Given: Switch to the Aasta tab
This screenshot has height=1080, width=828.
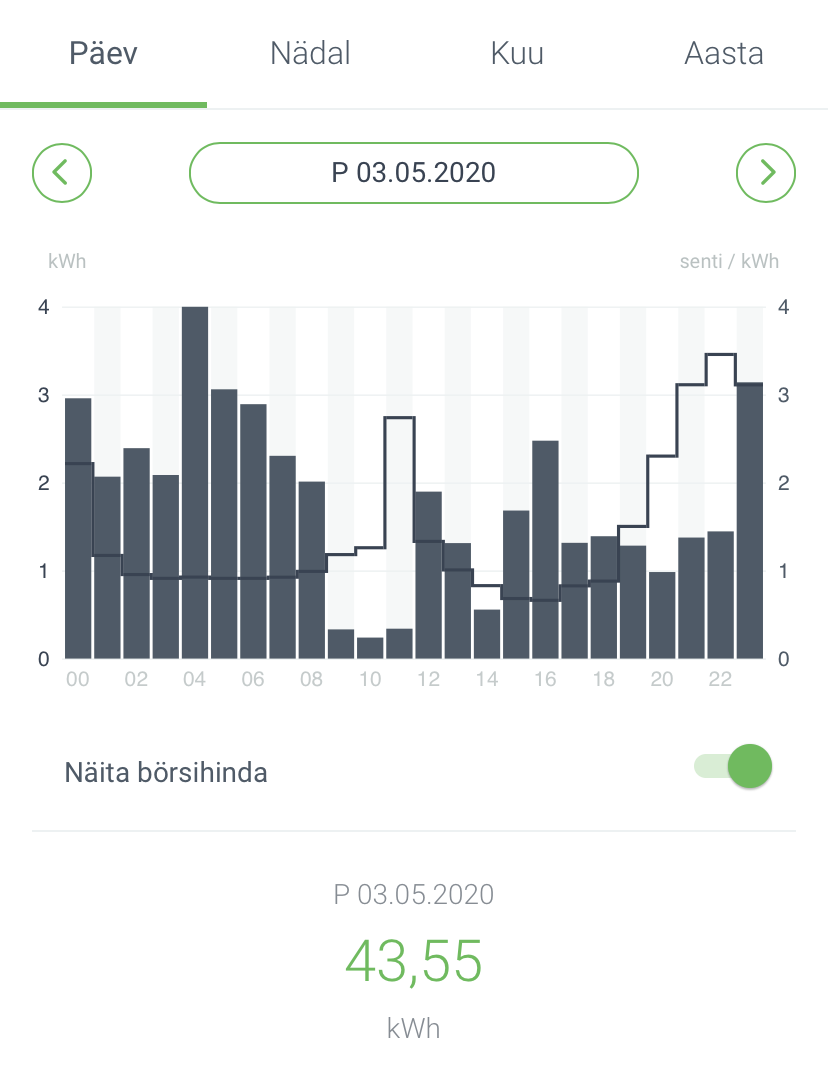Looking at the screenshot, I should (x=723, y=54).
